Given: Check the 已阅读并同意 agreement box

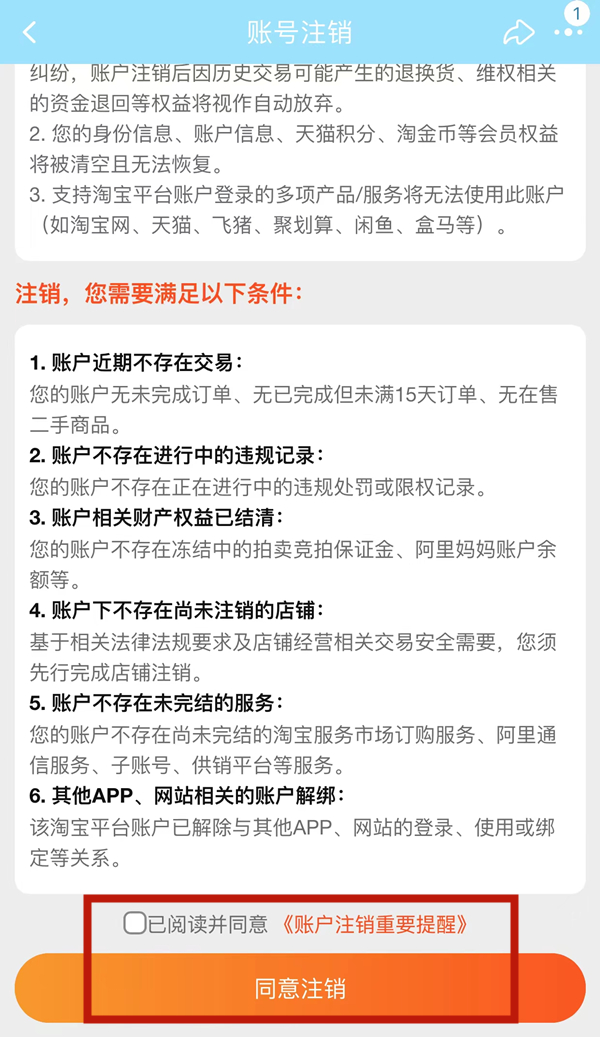Looking at the screenshot, I should pyautogui.click(x=135, y=923).
